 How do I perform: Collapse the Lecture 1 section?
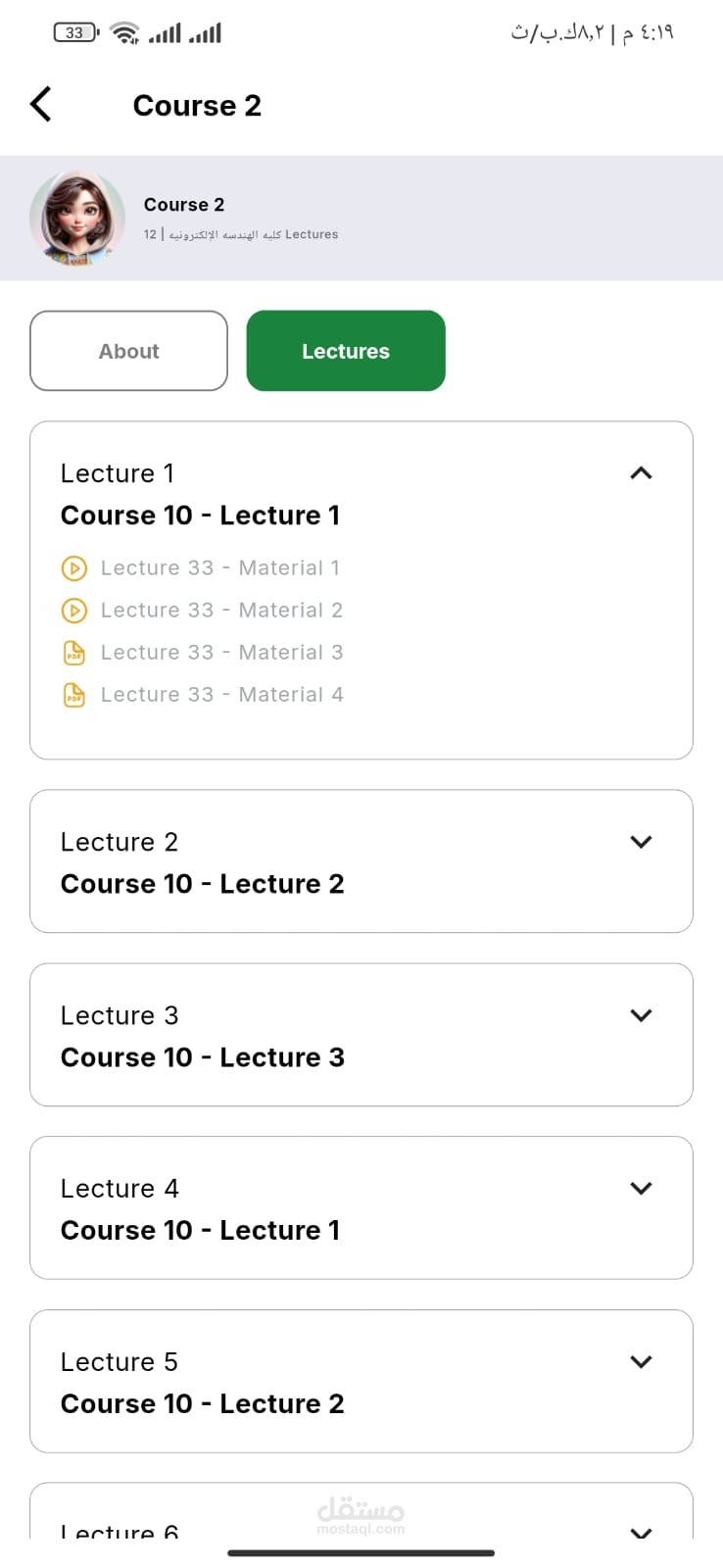pyautogui.click(x=641, y=473)
